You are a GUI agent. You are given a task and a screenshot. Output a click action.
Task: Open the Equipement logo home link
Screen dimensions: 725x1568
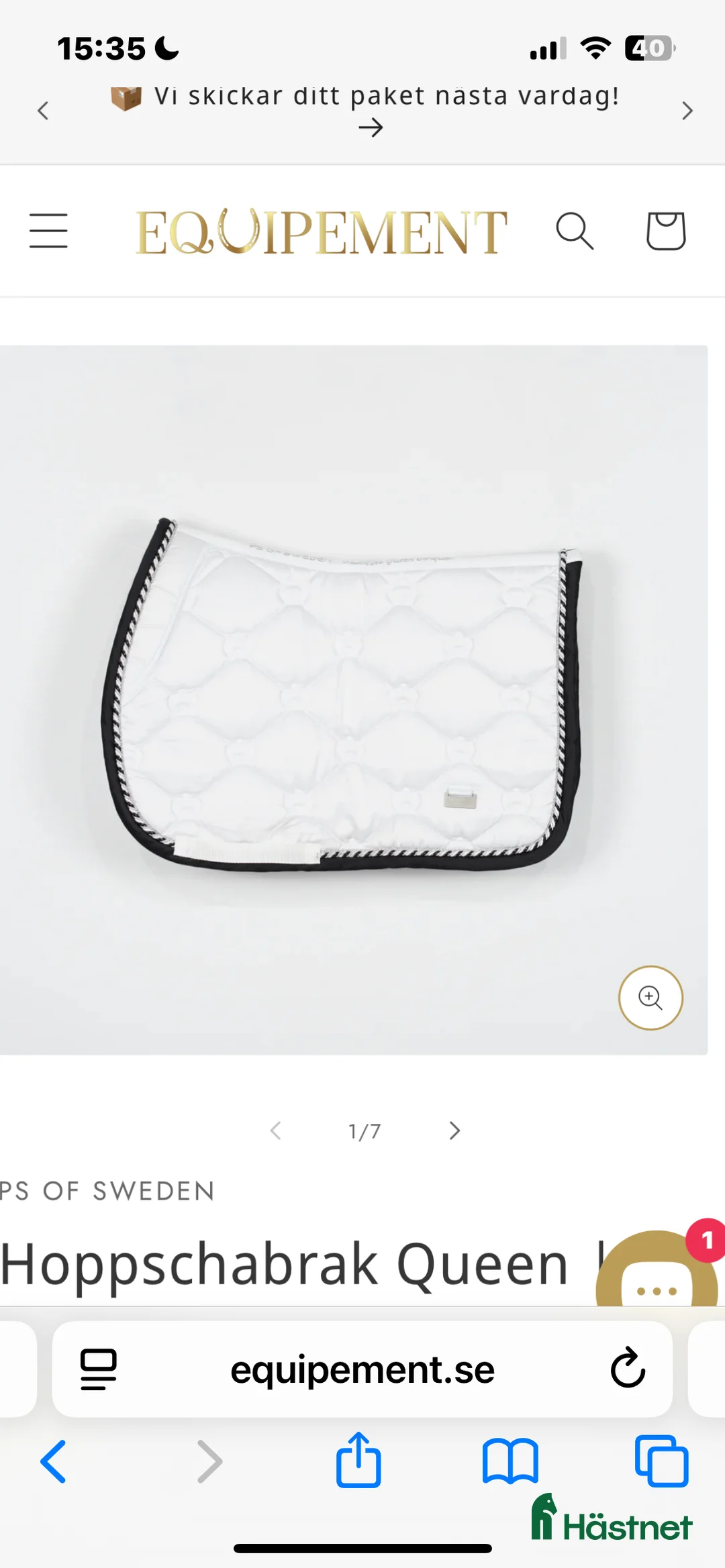(322, 231)
